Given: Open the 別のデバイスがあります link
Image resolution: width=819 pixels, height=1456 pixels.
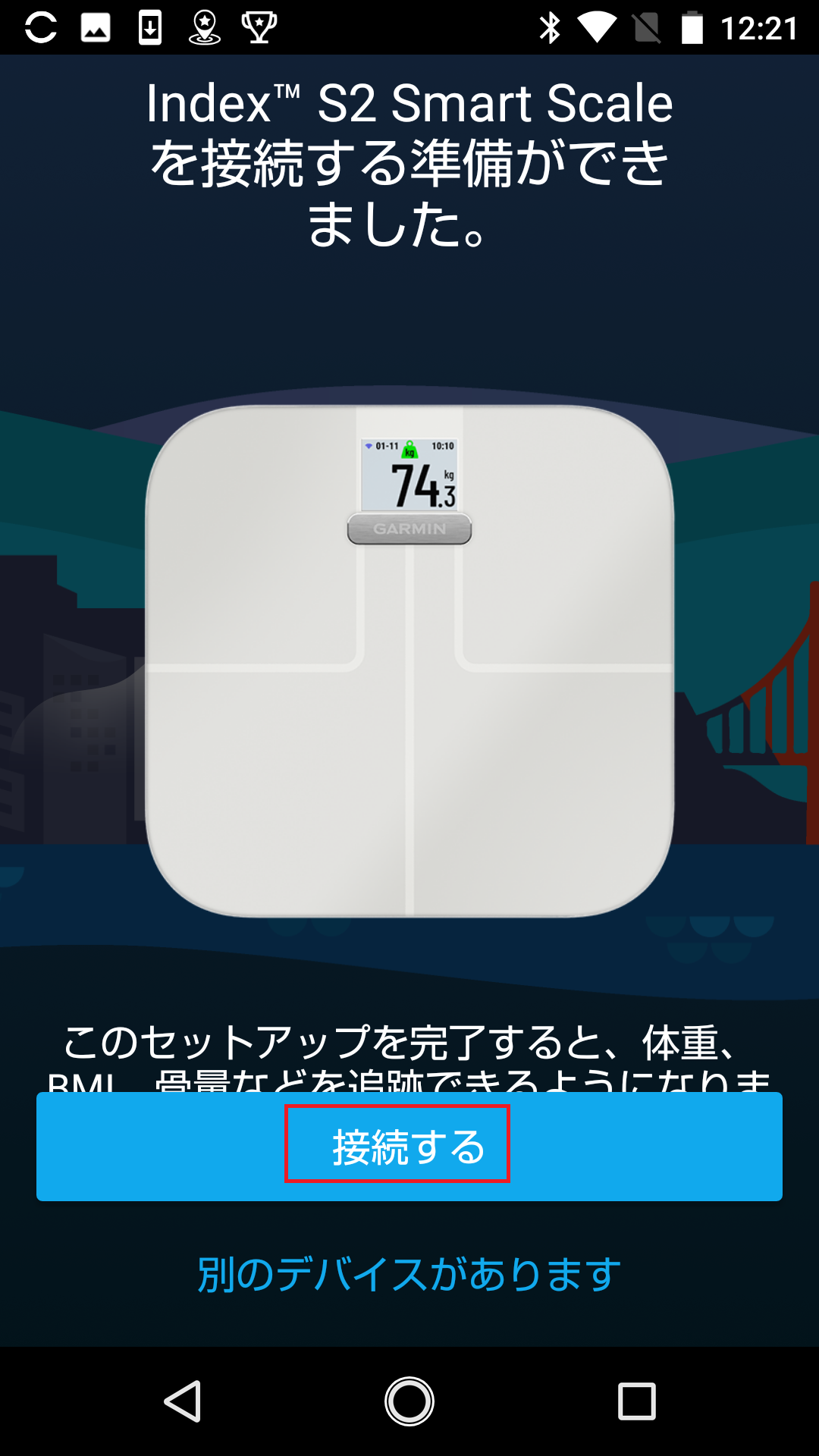Looking at the screenshot, I should tap(409, 1274).
